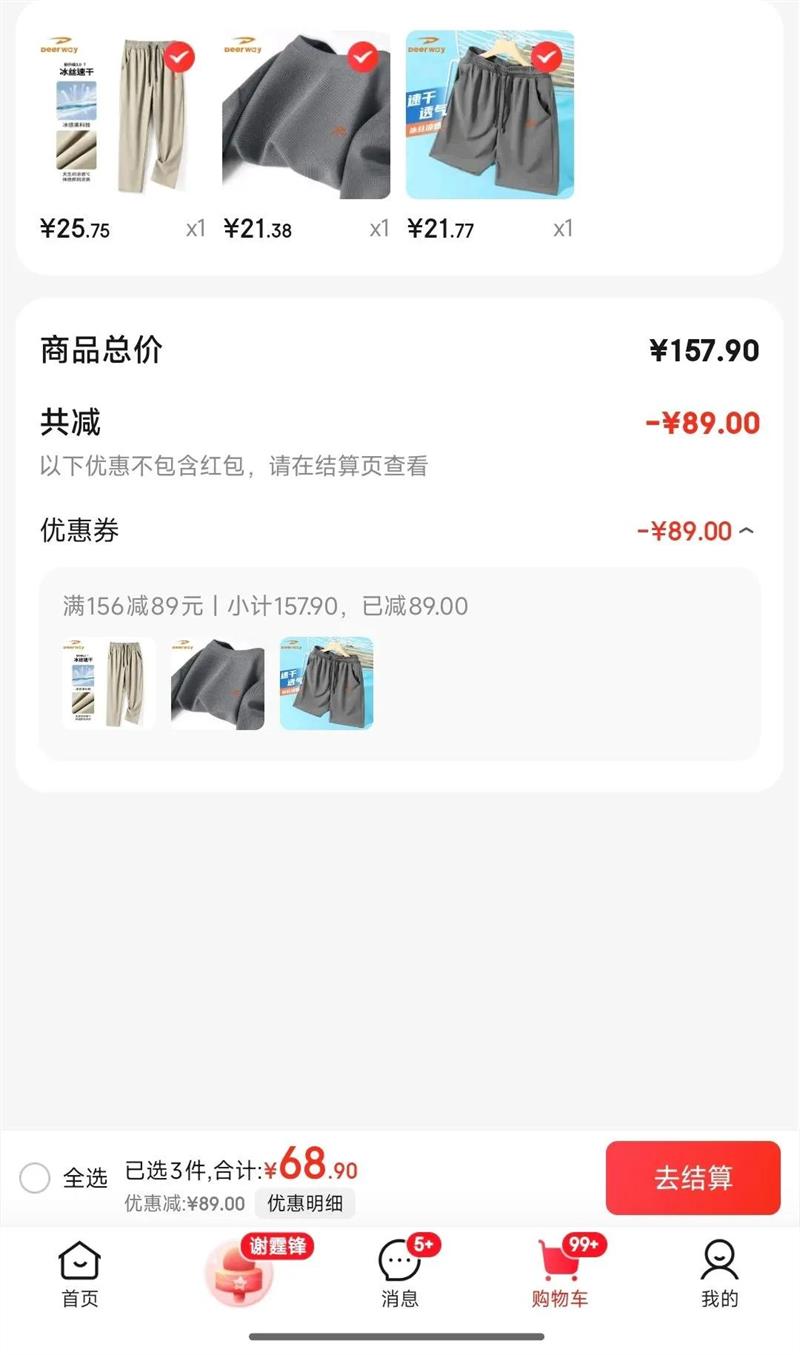
Task: Switch to the 消息 messages tab
Action: (x=400, y=1274)
